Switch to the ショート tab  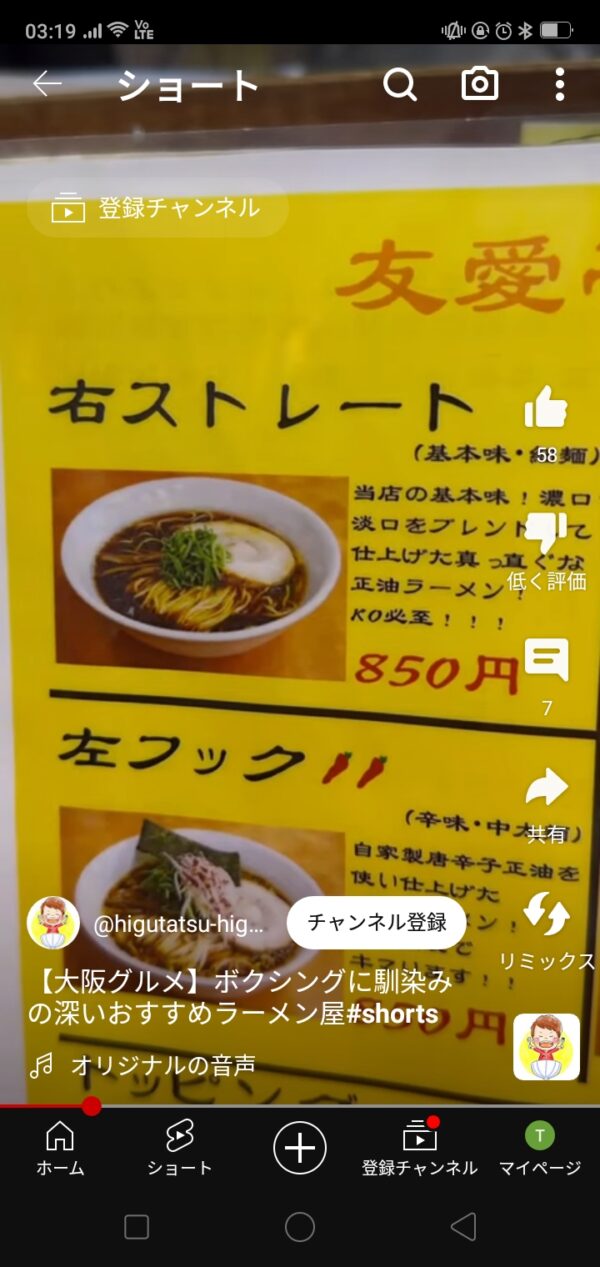179,1147
